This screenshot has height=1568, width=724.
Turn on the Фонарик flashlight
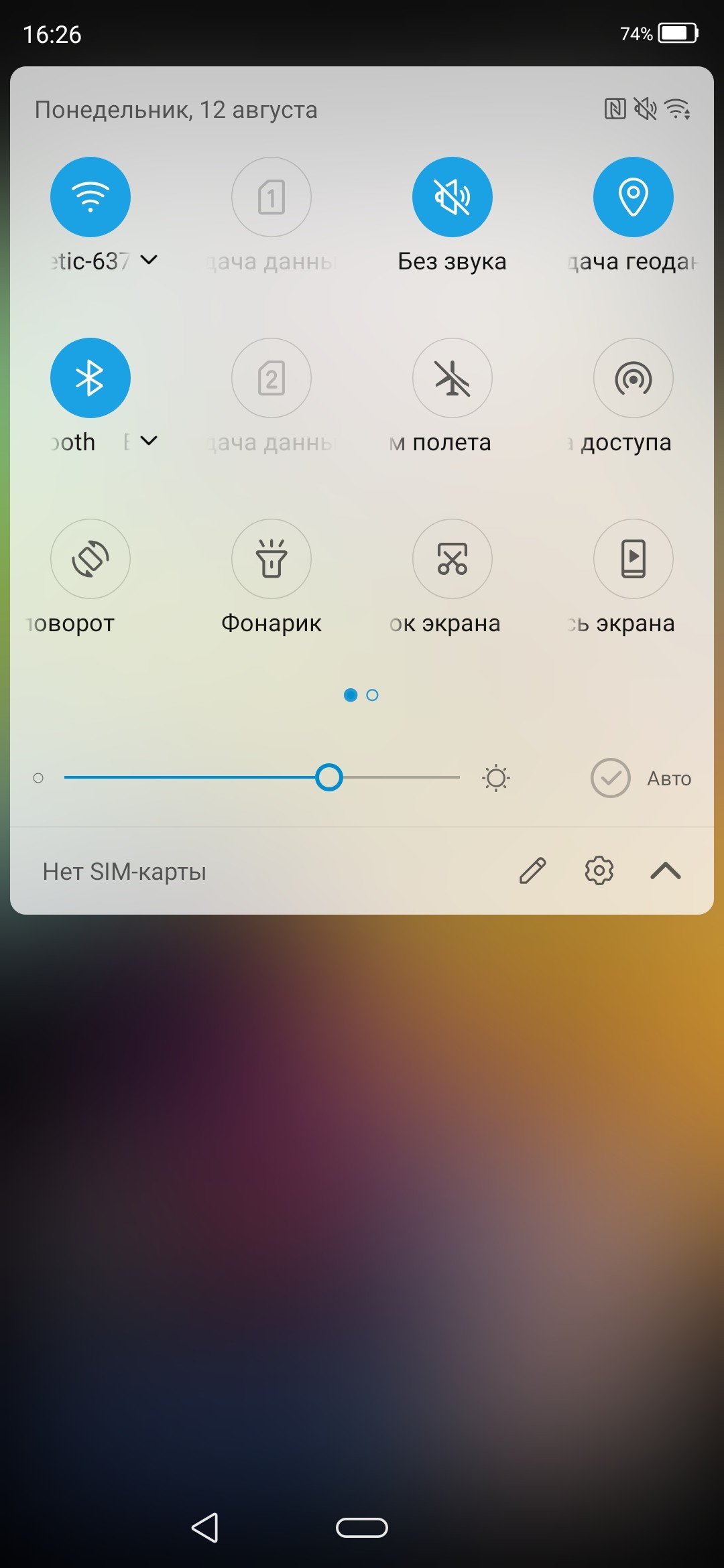271,559
